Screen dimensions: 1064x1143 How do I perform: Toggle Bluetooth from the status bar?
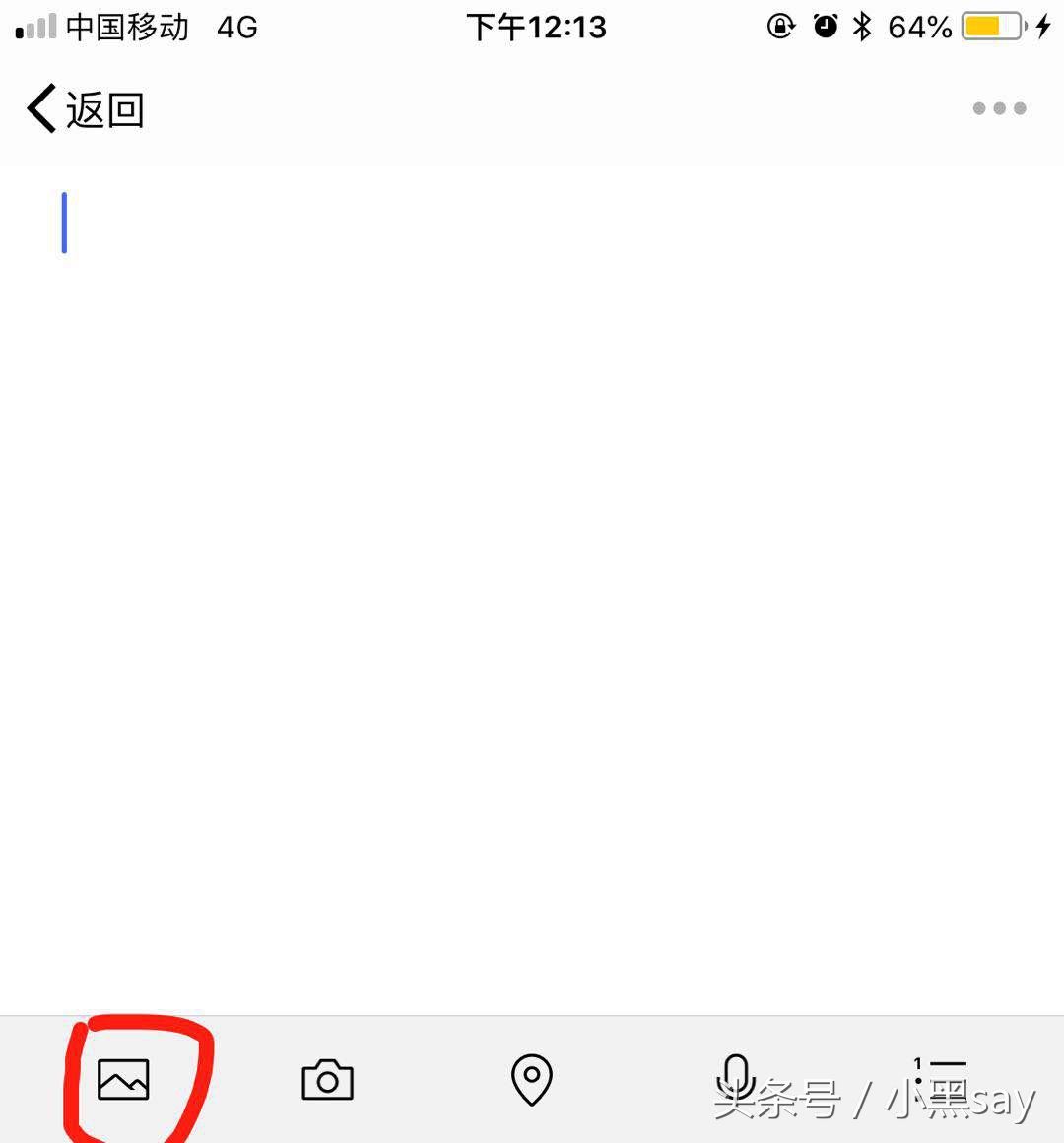tap(861, 26)
